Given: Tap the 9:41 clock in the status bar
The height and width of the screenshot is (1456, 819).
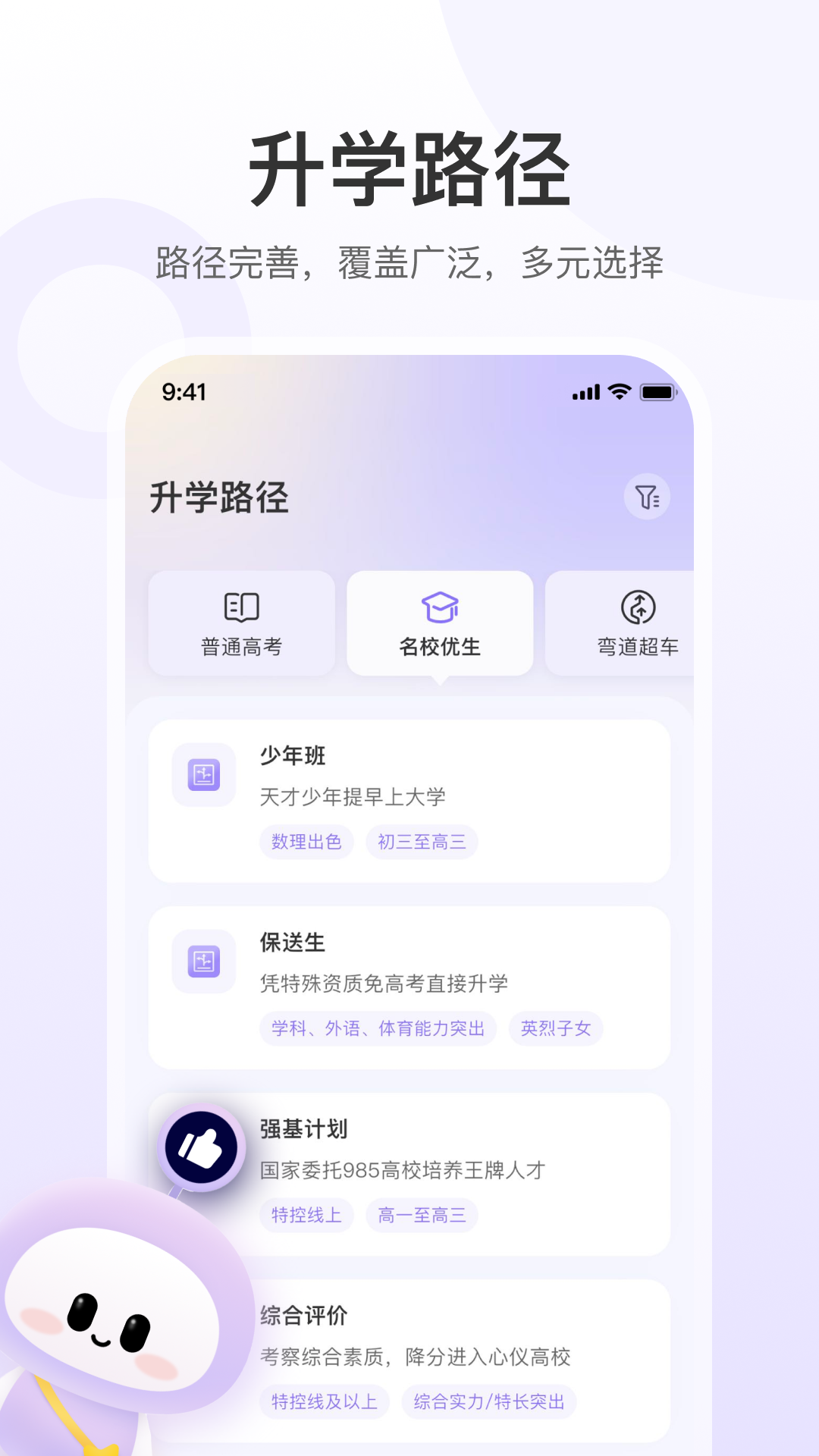Looking at the screenshot, I should tap(182, 392).
